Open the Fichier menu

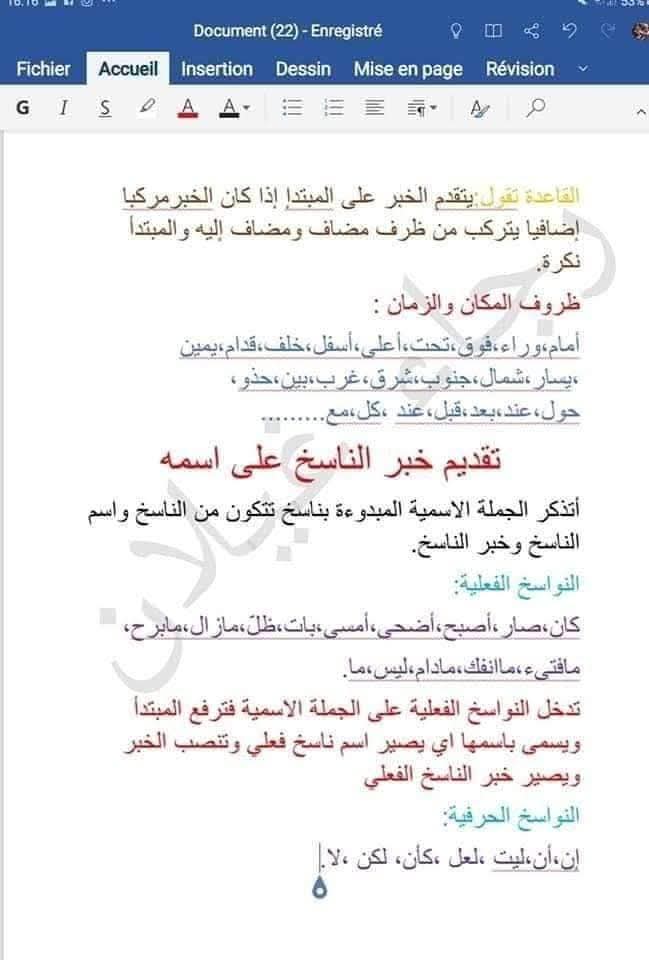(x=43, y=69)
